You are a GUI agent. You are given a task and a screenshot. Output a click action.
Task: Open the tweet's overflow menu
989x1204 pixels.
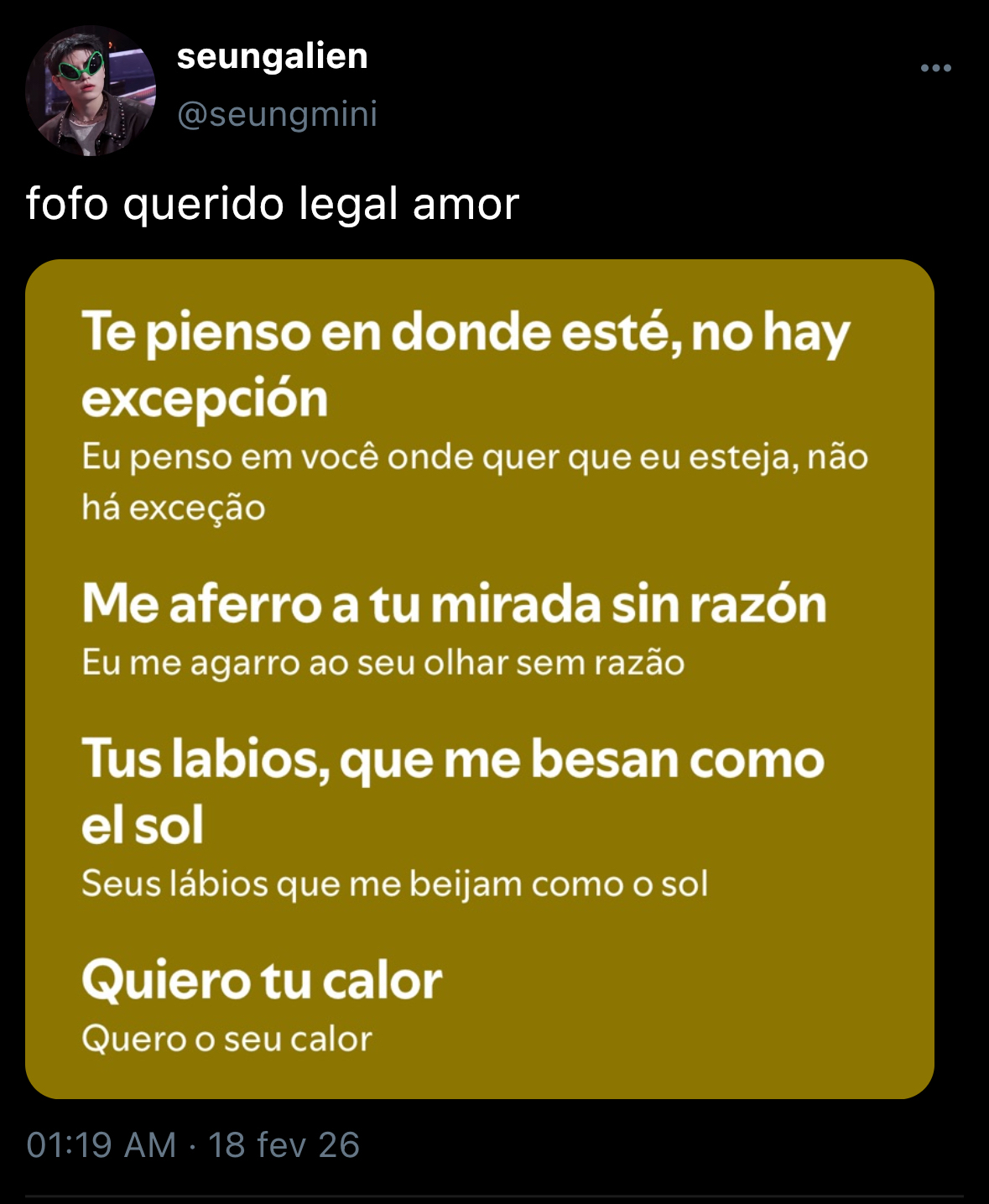(935, 68)
